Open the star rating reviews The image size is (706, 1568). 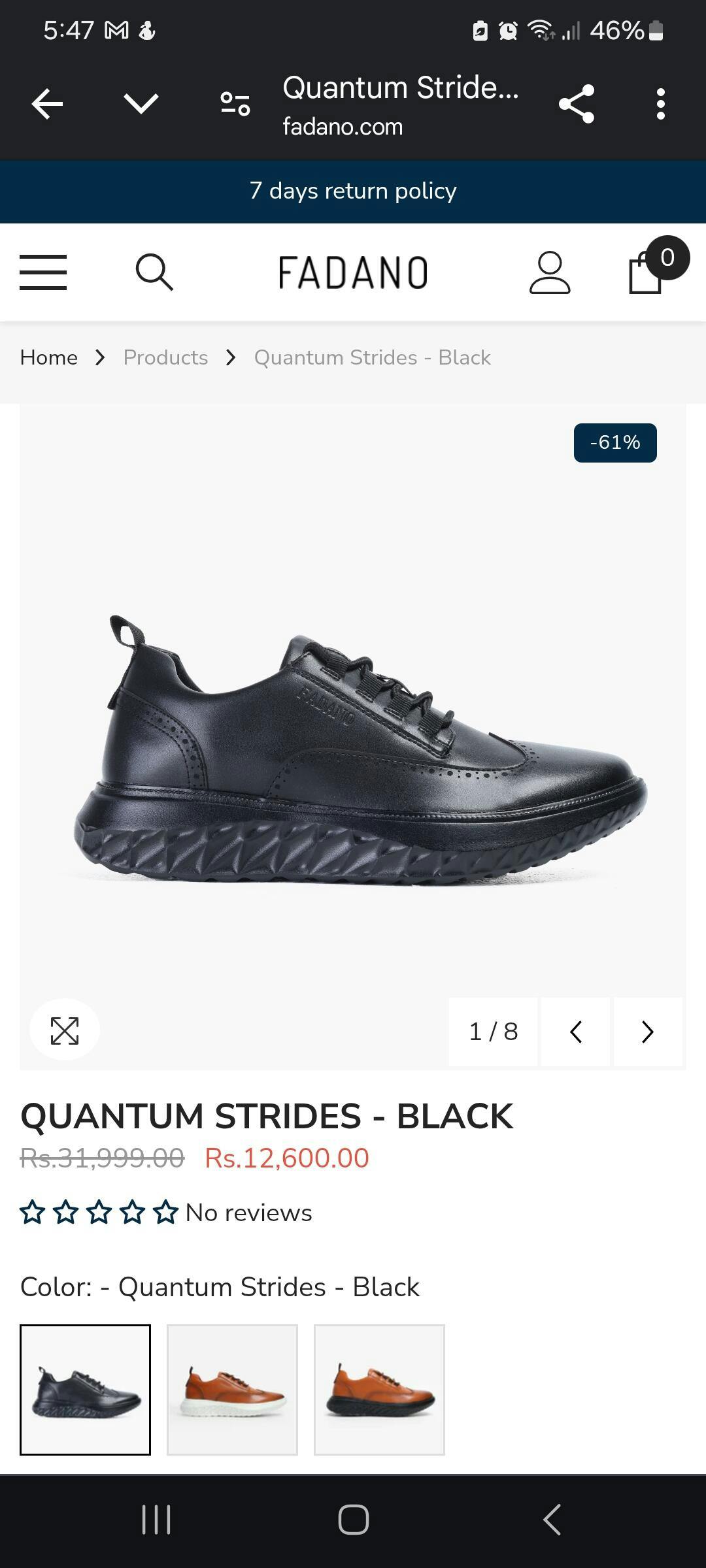click(x=99, y=1213)
